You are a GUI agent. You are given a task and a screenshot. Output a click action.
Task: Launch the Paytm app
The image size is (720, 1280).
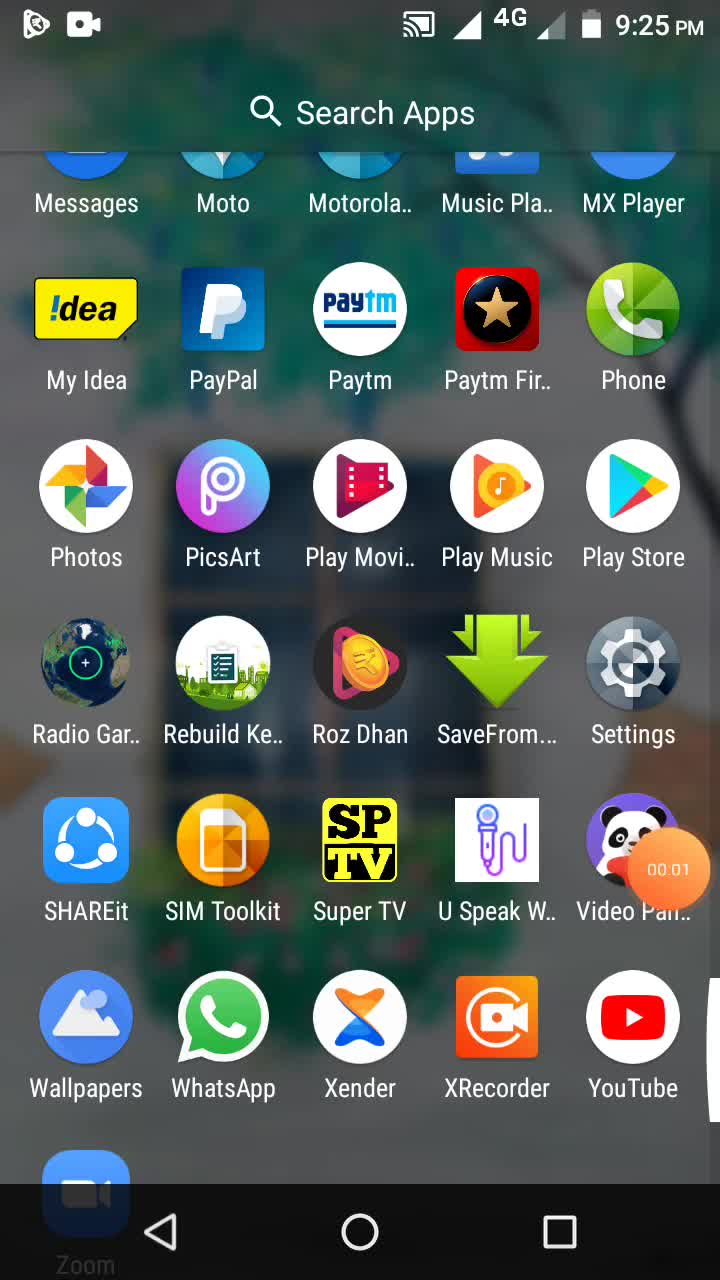(360, 310)
